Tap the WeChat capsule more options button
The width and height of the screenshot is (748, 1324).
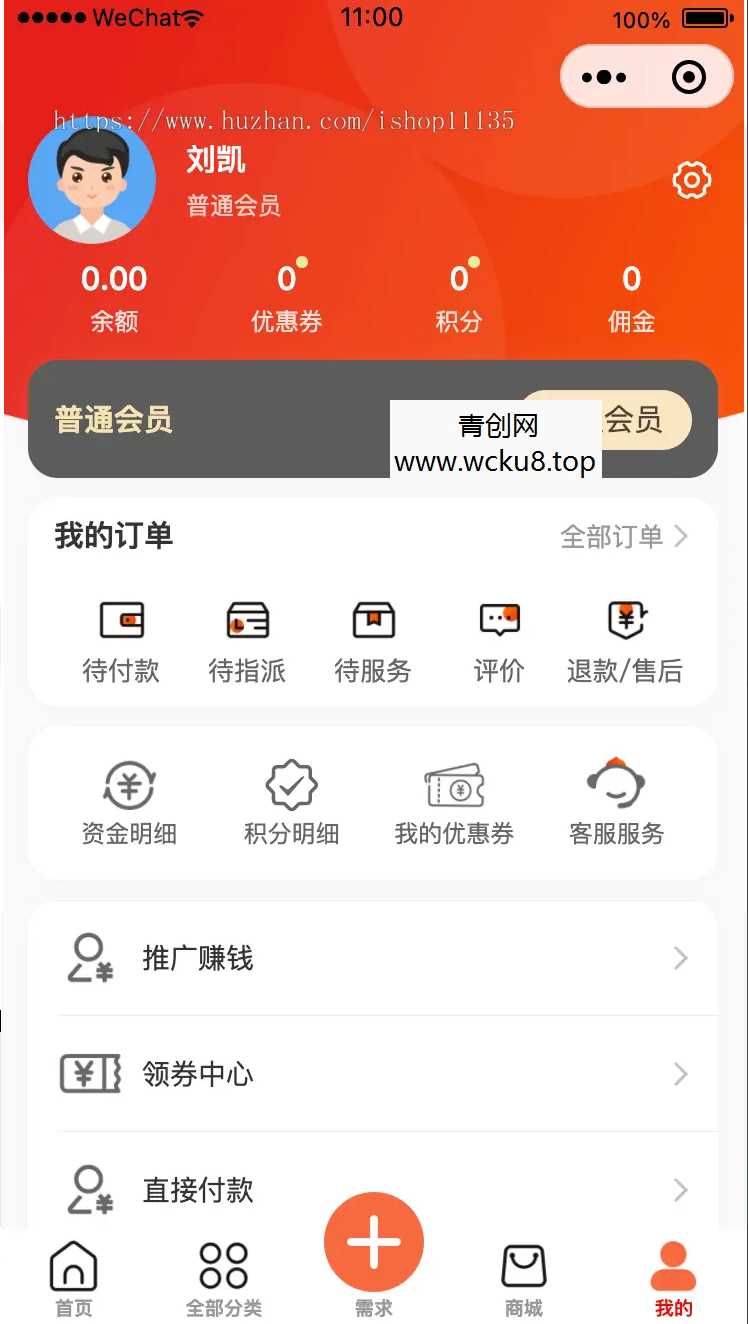605,76
